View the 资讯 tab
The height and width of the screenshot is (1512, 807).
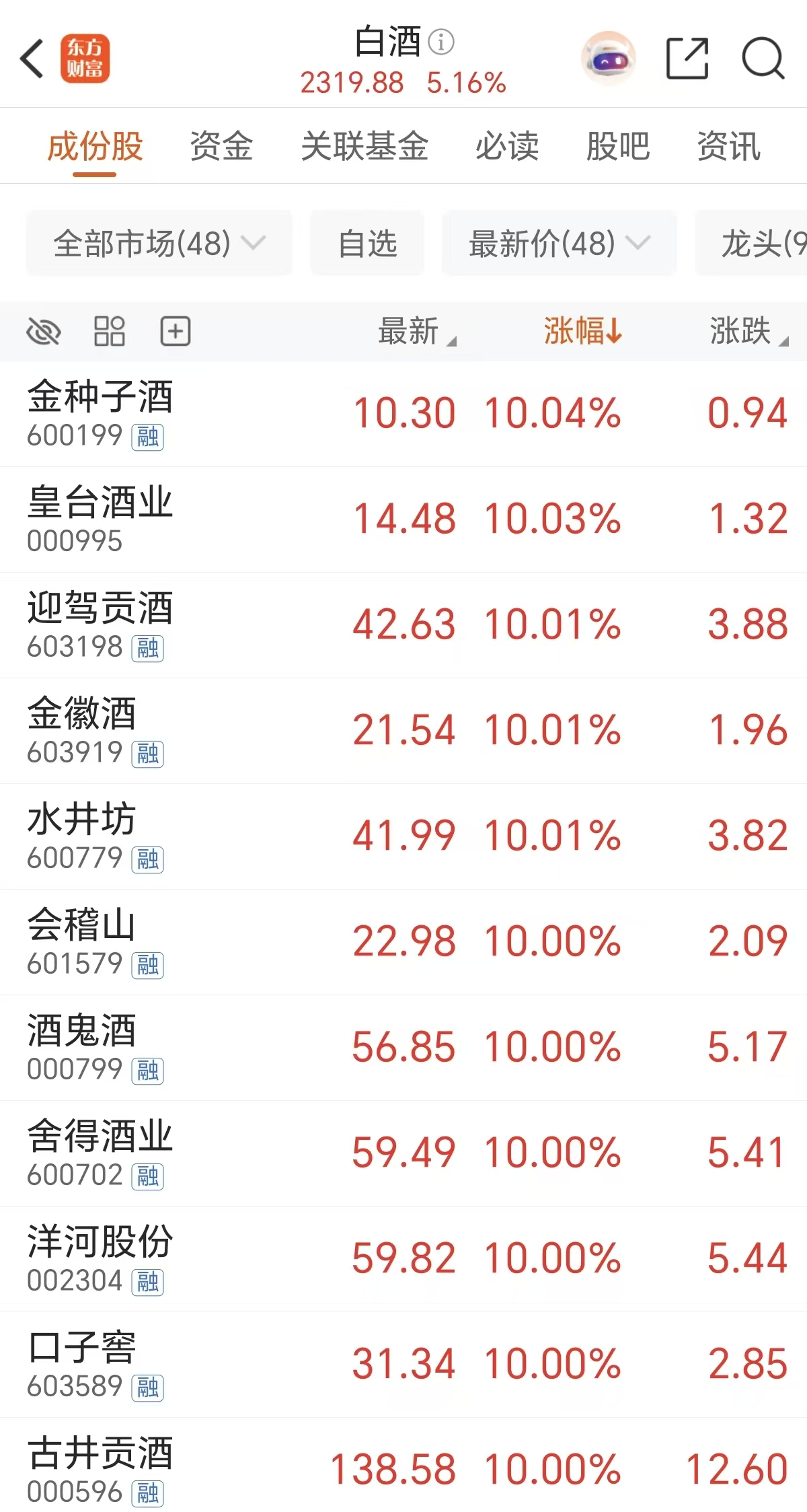click(x=728, y=146)
